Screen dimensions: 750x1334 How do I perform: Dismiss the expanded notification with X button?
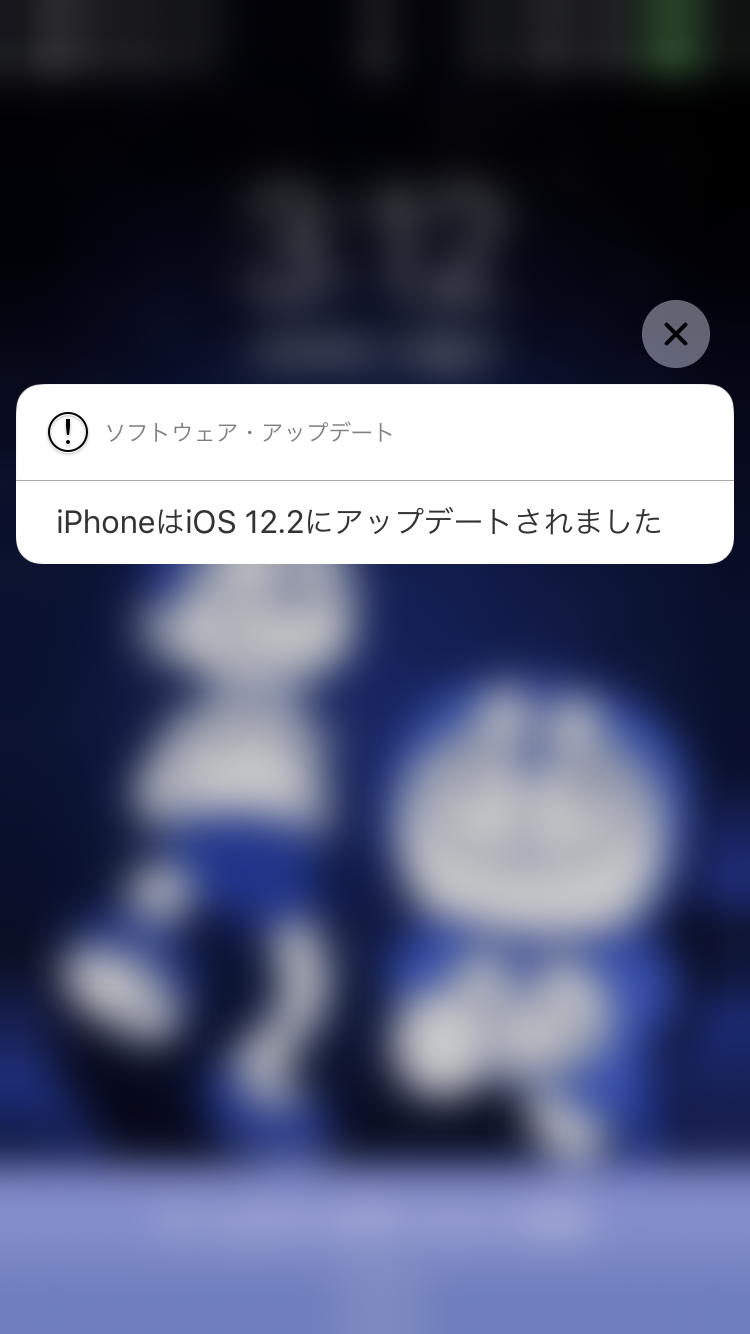[x=676, y=334]
